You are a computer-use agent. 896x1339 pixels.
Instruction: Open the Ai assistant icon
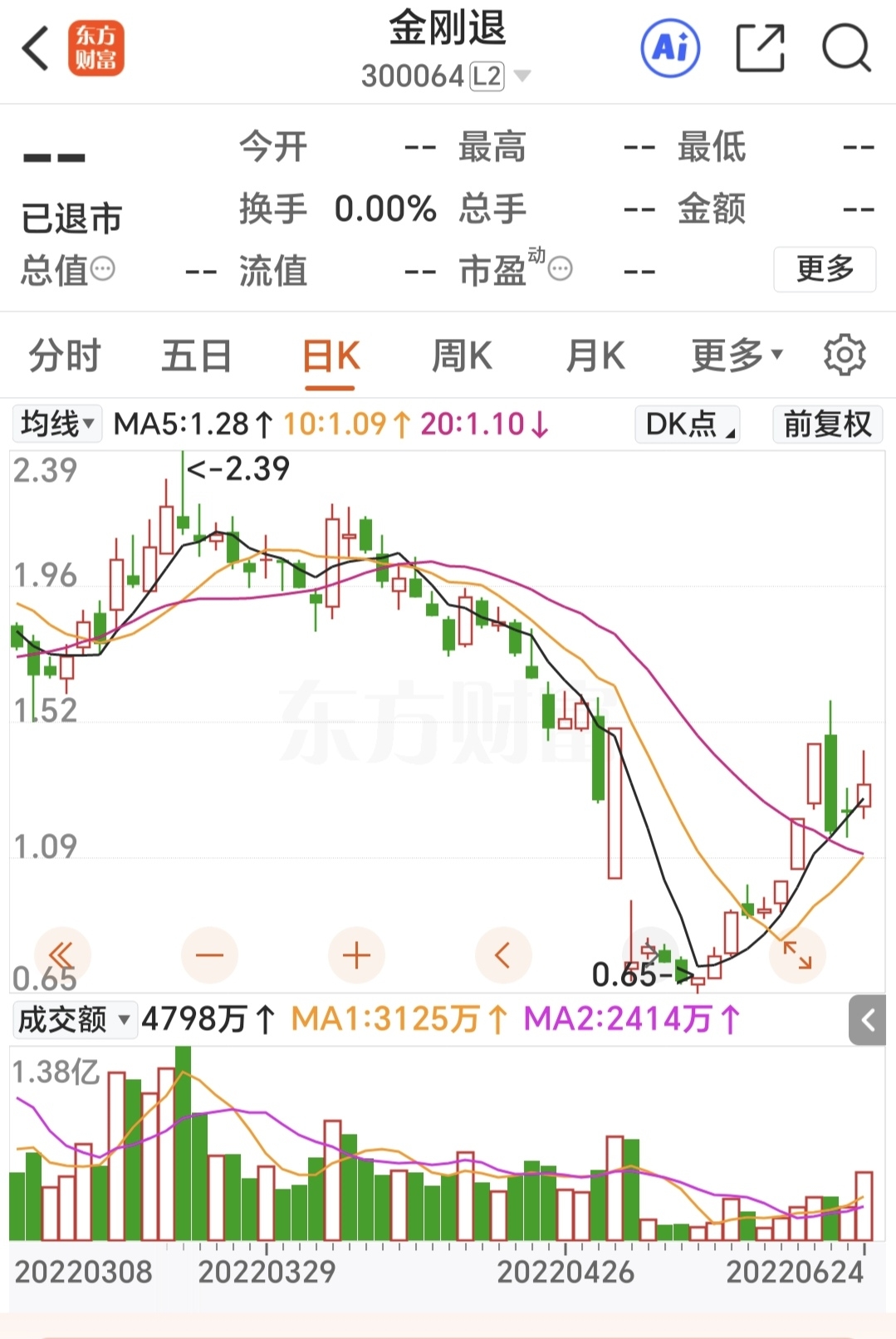tap(670, 48)
